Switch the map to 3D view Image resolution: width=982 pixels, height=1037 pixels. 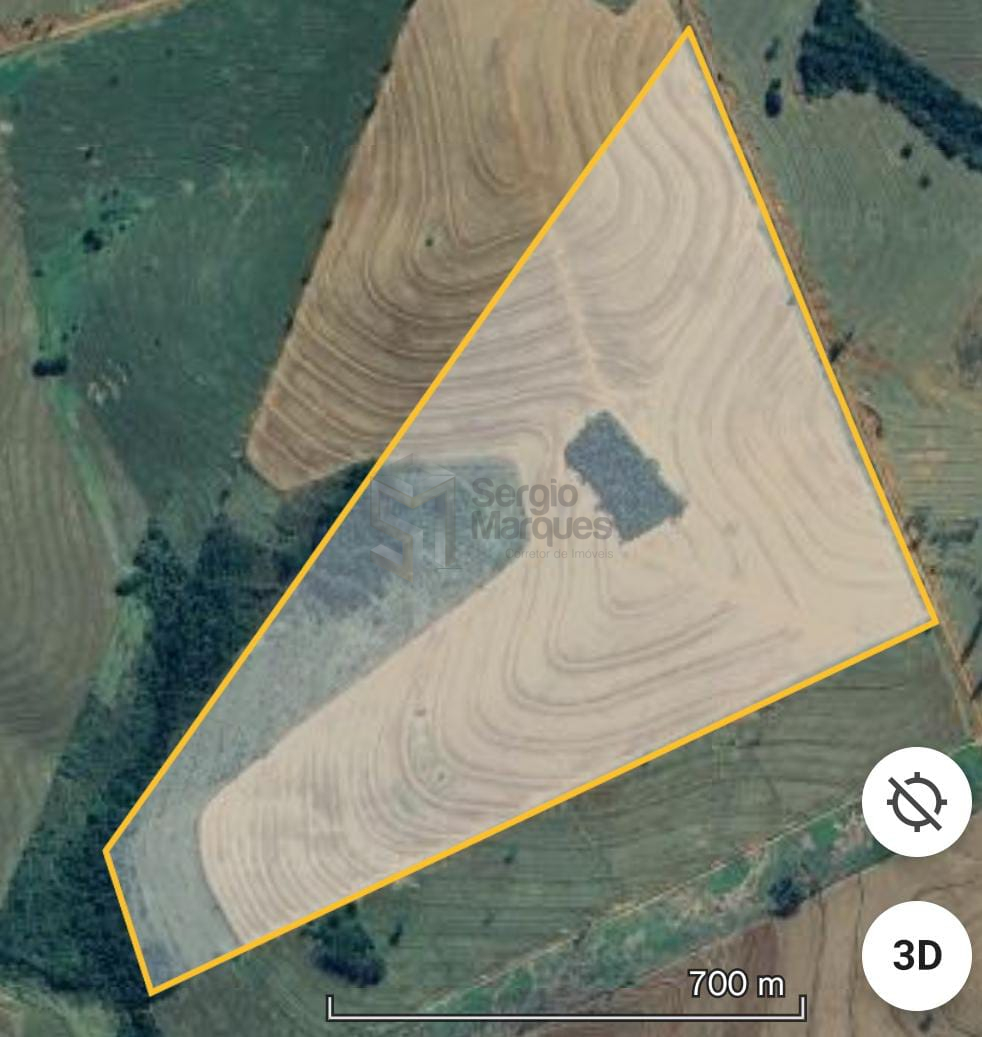tap(916, 955)
